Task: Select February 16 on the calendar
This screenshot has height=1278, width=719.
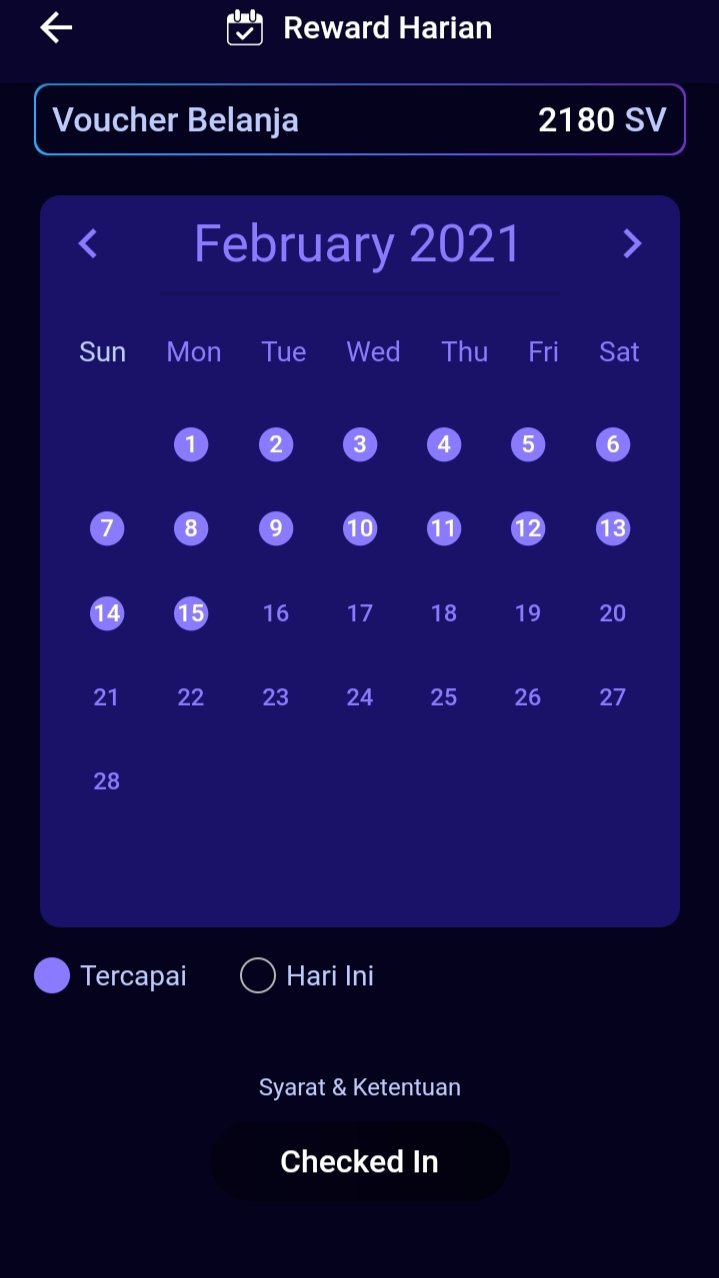Action: (276, 612)
